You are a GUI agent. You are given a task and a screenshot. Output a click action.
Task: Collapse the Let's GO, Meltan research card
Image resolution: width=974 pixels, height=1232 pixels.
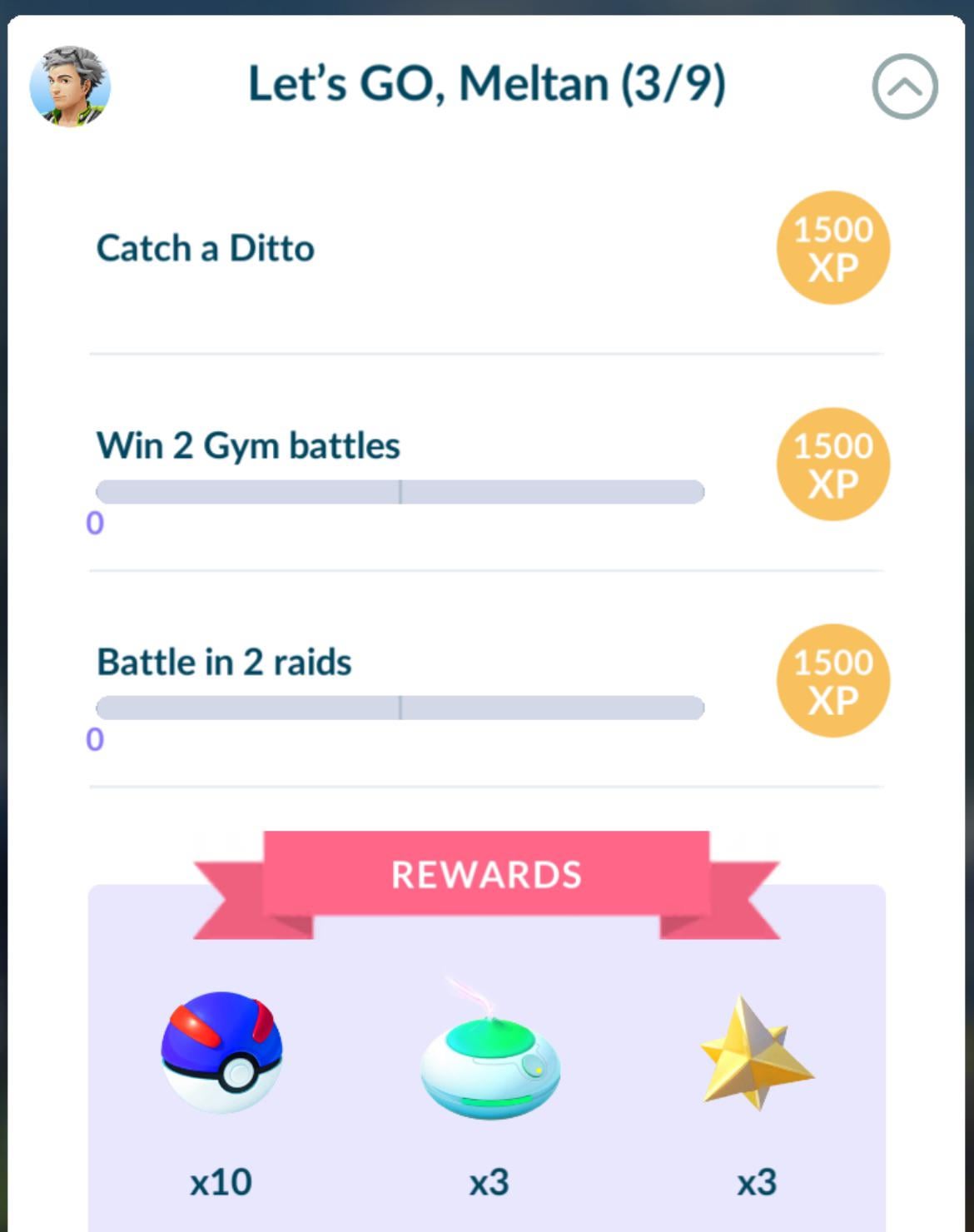[905, 87]
